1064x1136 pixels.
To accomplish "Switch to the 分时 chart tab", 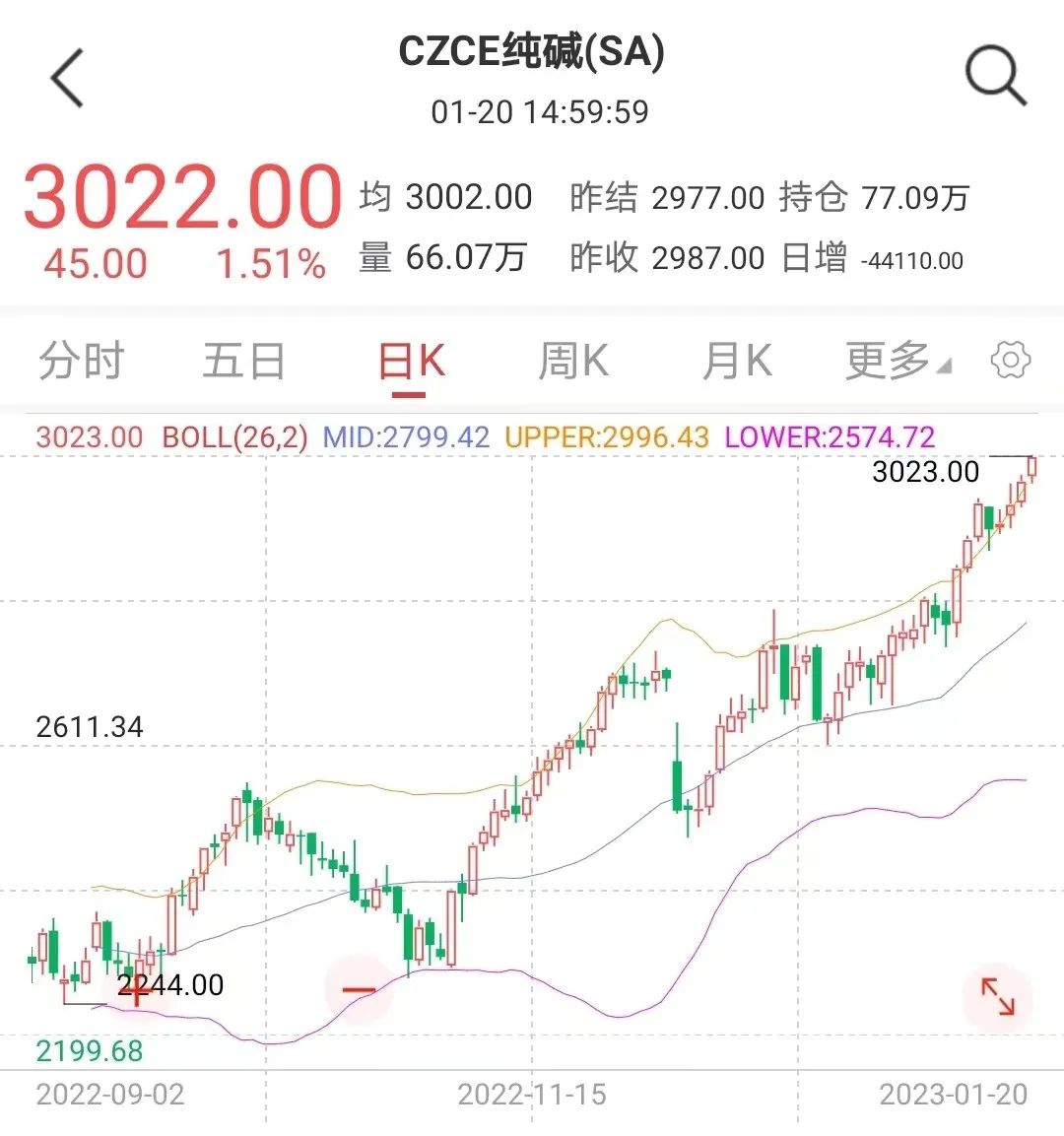I will (x=81, y=361).
